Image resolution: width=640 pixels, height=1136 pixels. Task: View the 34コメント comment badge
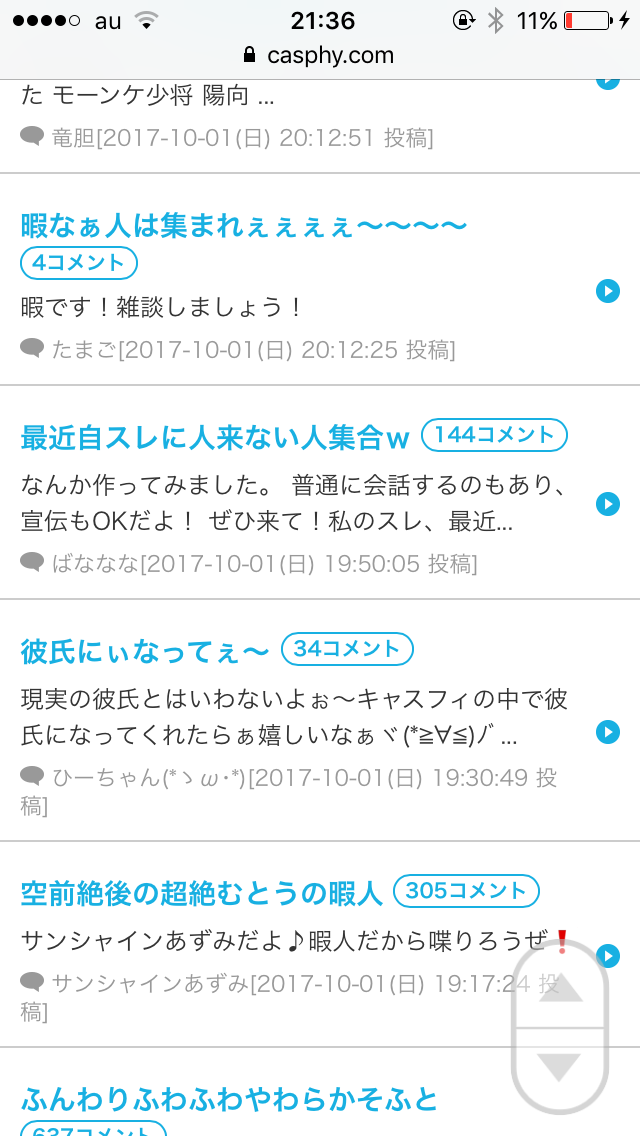[347, 649]
